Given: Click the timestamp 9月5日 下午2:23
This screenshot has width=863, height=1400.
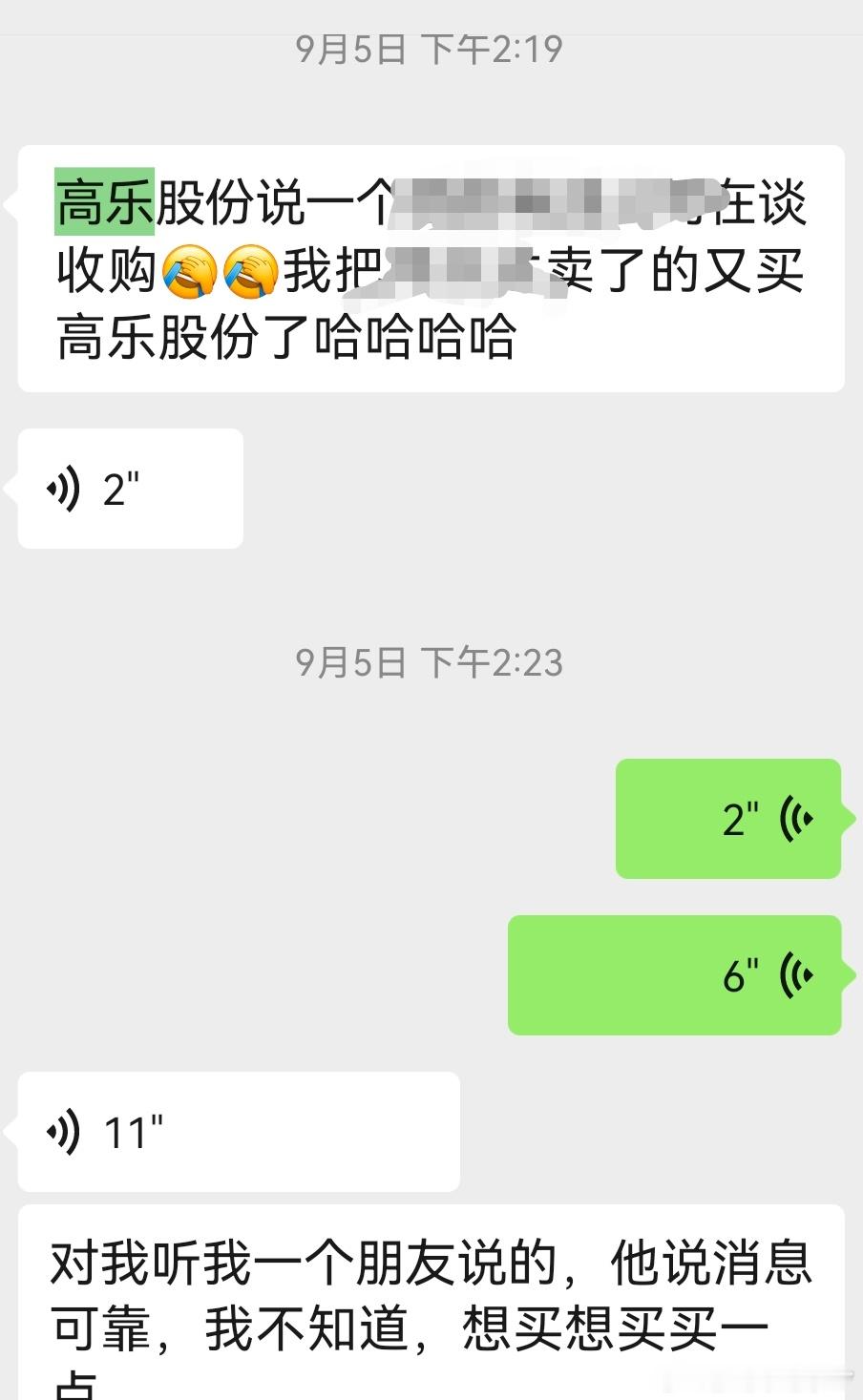Looking at the screenshot, I should (431, 663).
